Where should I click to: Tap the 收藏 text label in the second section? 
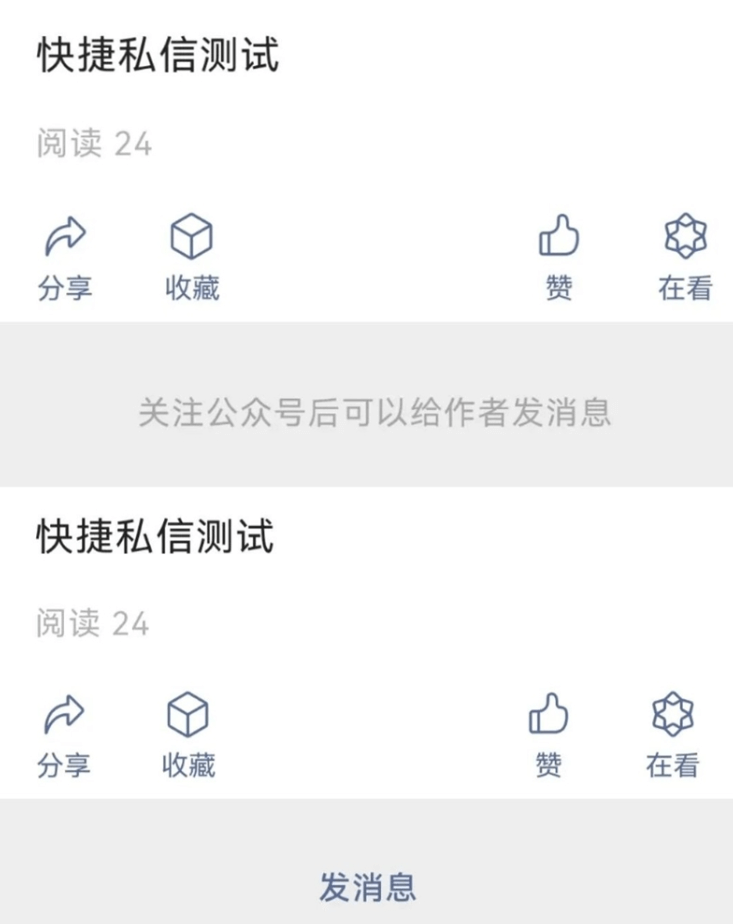point(189,763)
